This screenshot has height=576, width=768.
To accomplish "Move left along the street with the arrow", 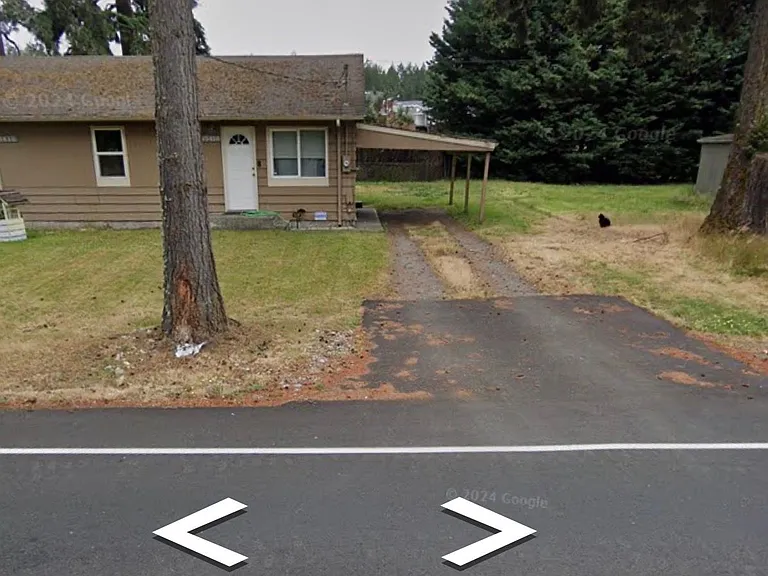I will tap(200, 532).
